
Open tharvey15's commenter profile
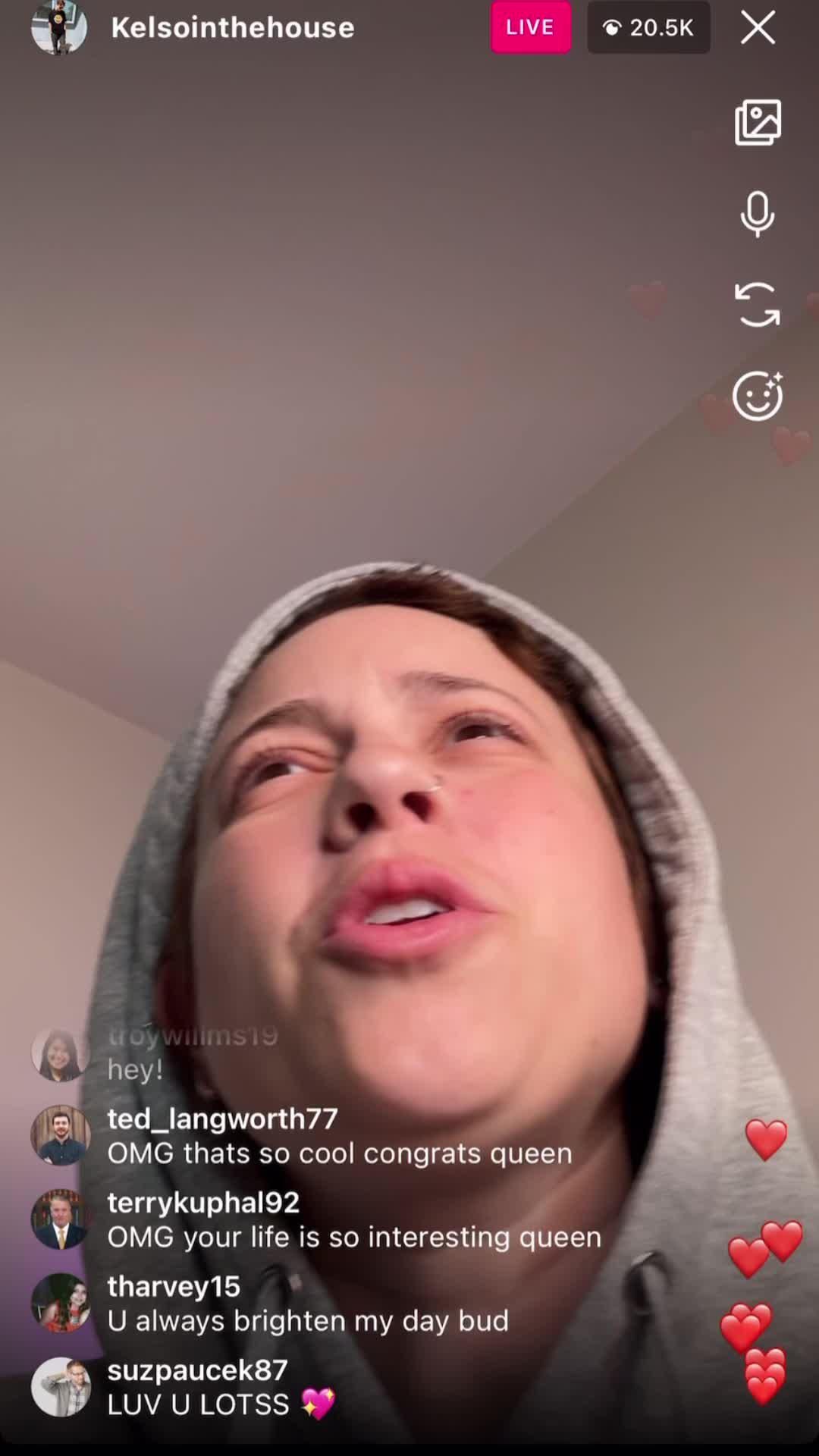pyautogui.click(x=61, y=1303)
